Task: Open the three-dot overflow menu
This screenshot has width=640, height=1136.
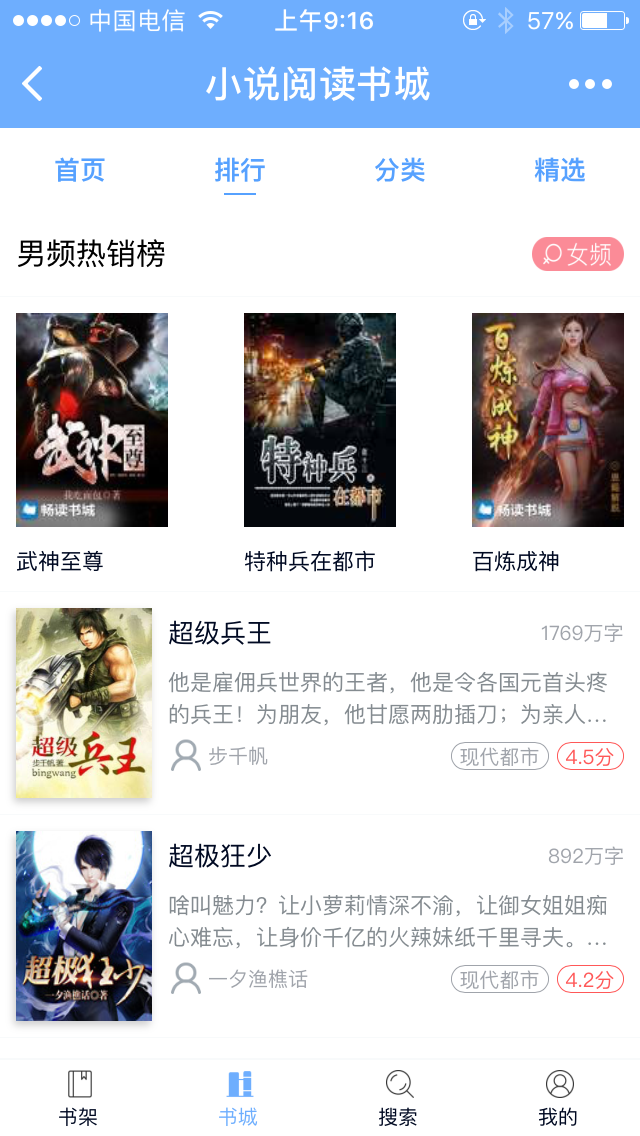Action: pyautogui.click(x=590, y=84)
